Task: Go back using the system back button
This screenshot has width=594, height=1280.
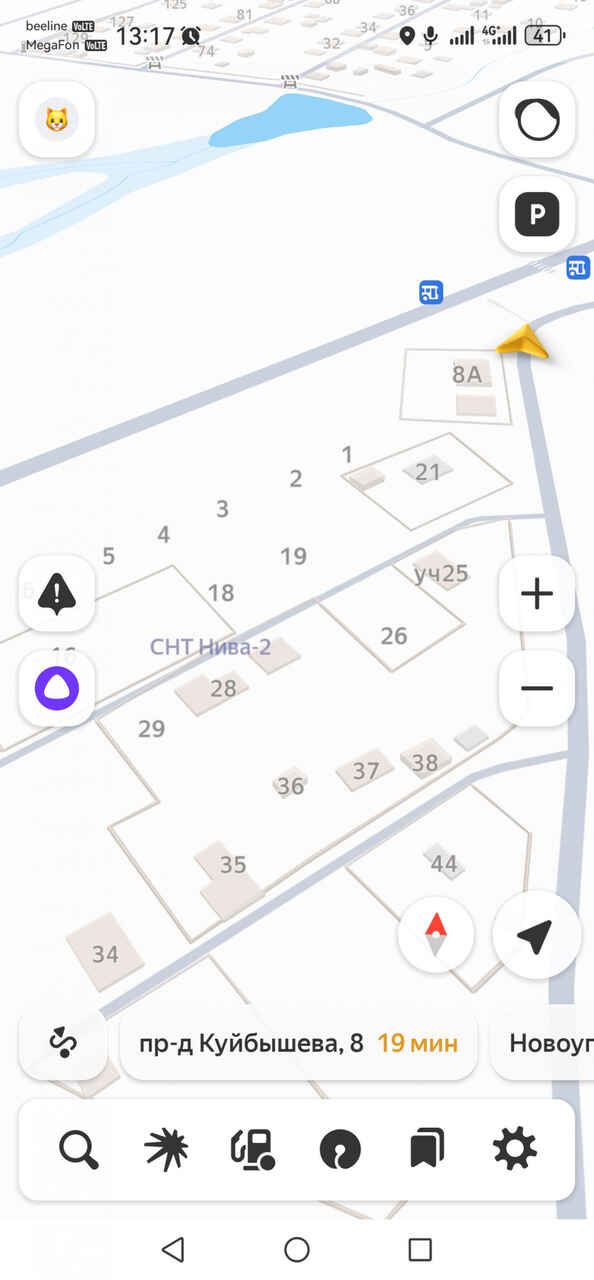Action: (173, 1249)
